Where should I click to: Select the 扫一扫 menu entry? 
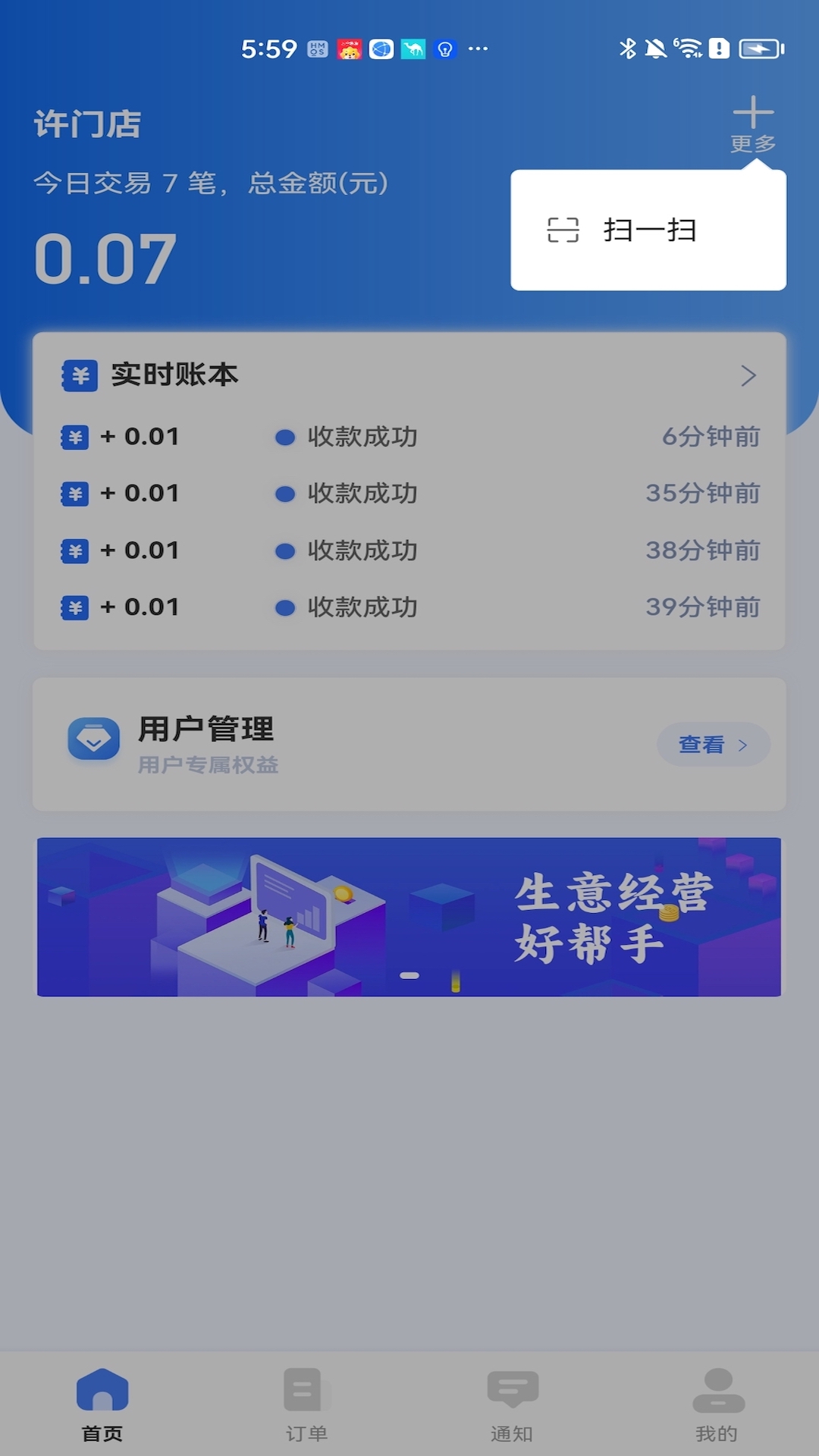pyautogui.click(x=648, y=229)
